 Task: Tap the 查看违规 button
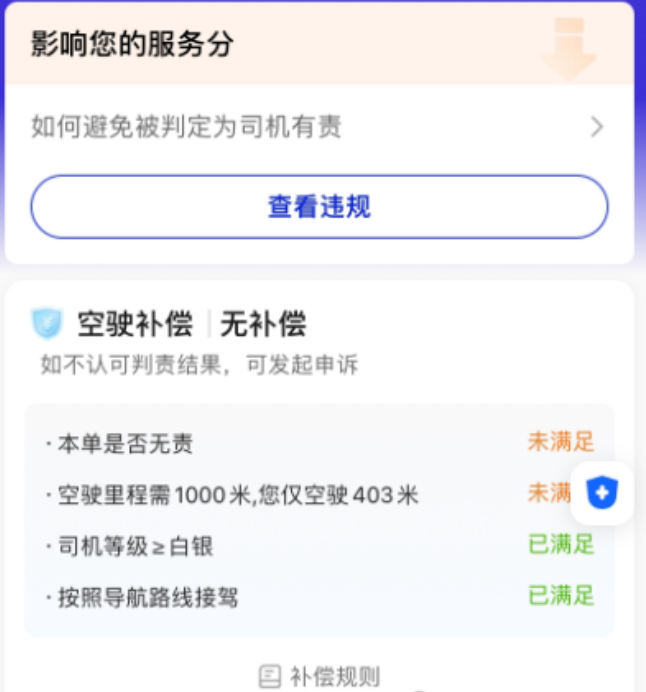(x=319, y=207)
